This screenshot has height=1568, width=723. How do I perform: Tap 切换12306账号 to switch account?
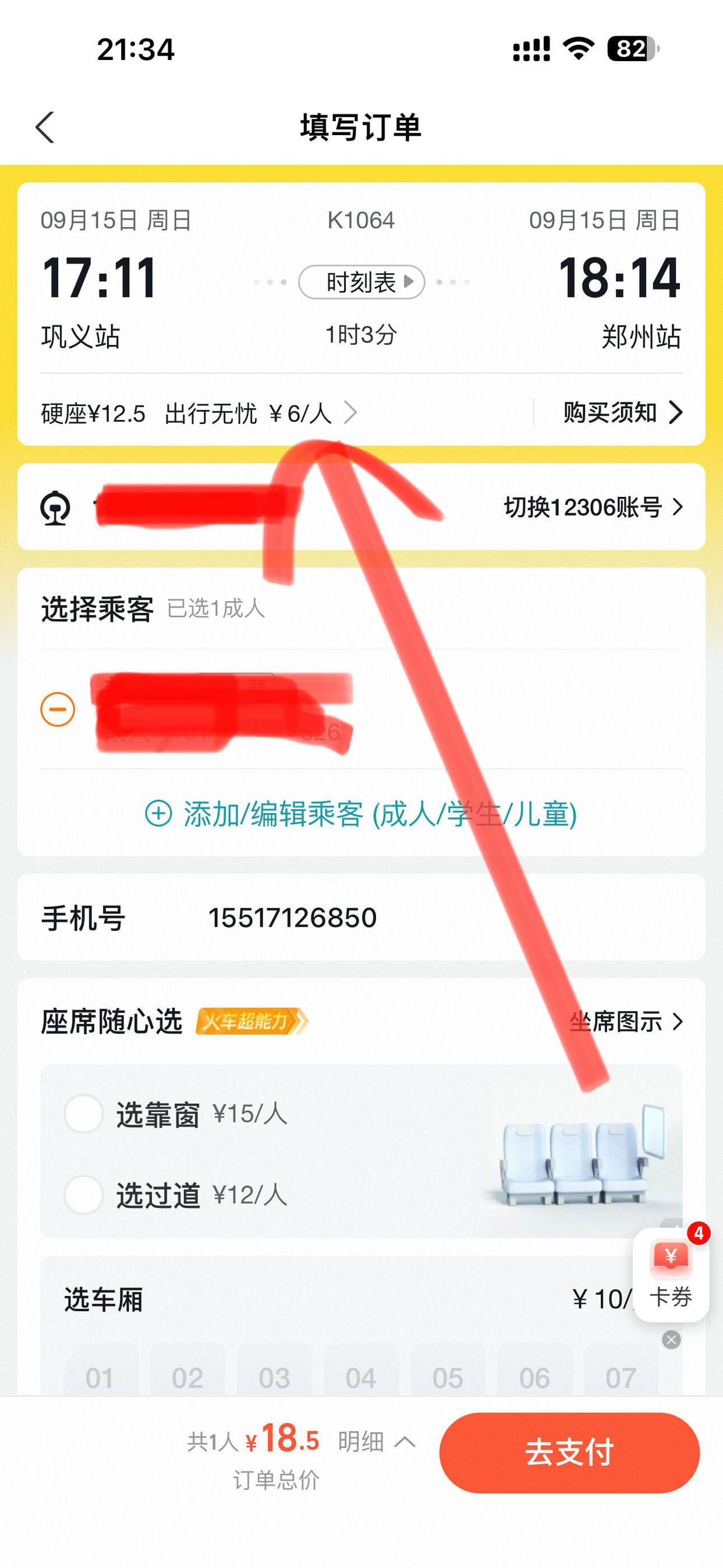tap(593, 507)
